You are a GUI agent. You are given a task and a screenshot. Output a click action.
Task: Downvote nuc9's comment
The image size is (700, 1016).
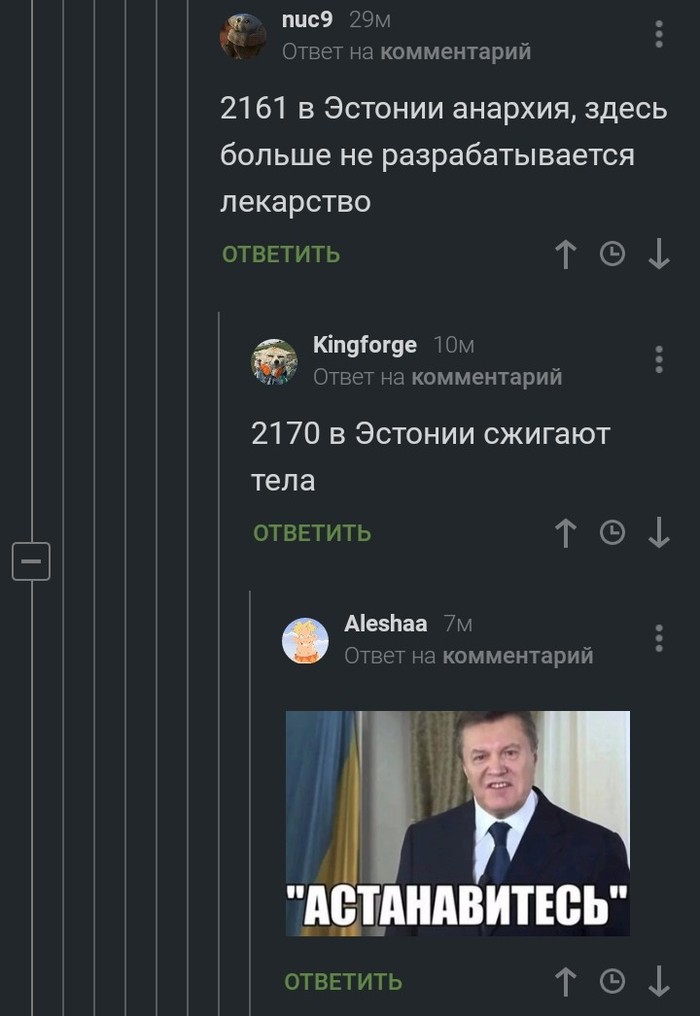659,255
